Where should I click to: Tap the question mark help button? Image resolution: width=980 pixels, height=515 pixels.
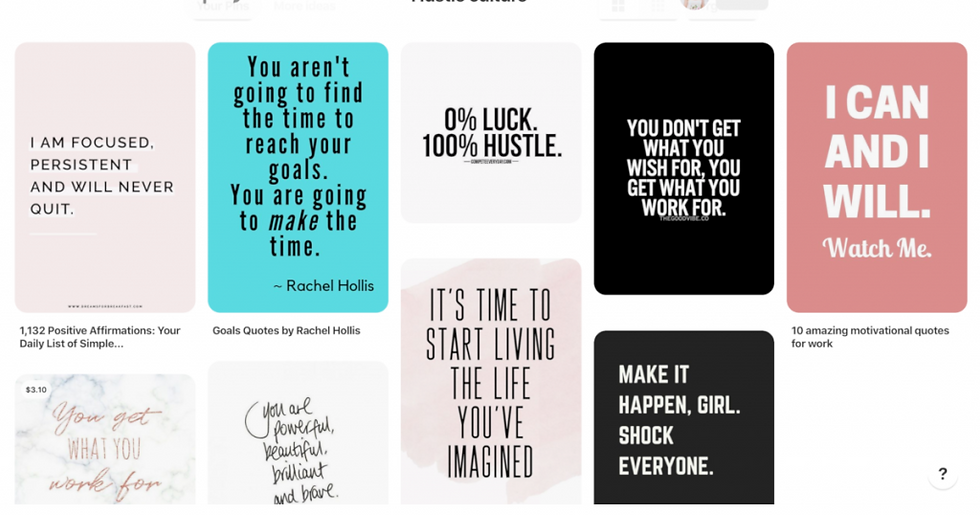click(942, 474)
